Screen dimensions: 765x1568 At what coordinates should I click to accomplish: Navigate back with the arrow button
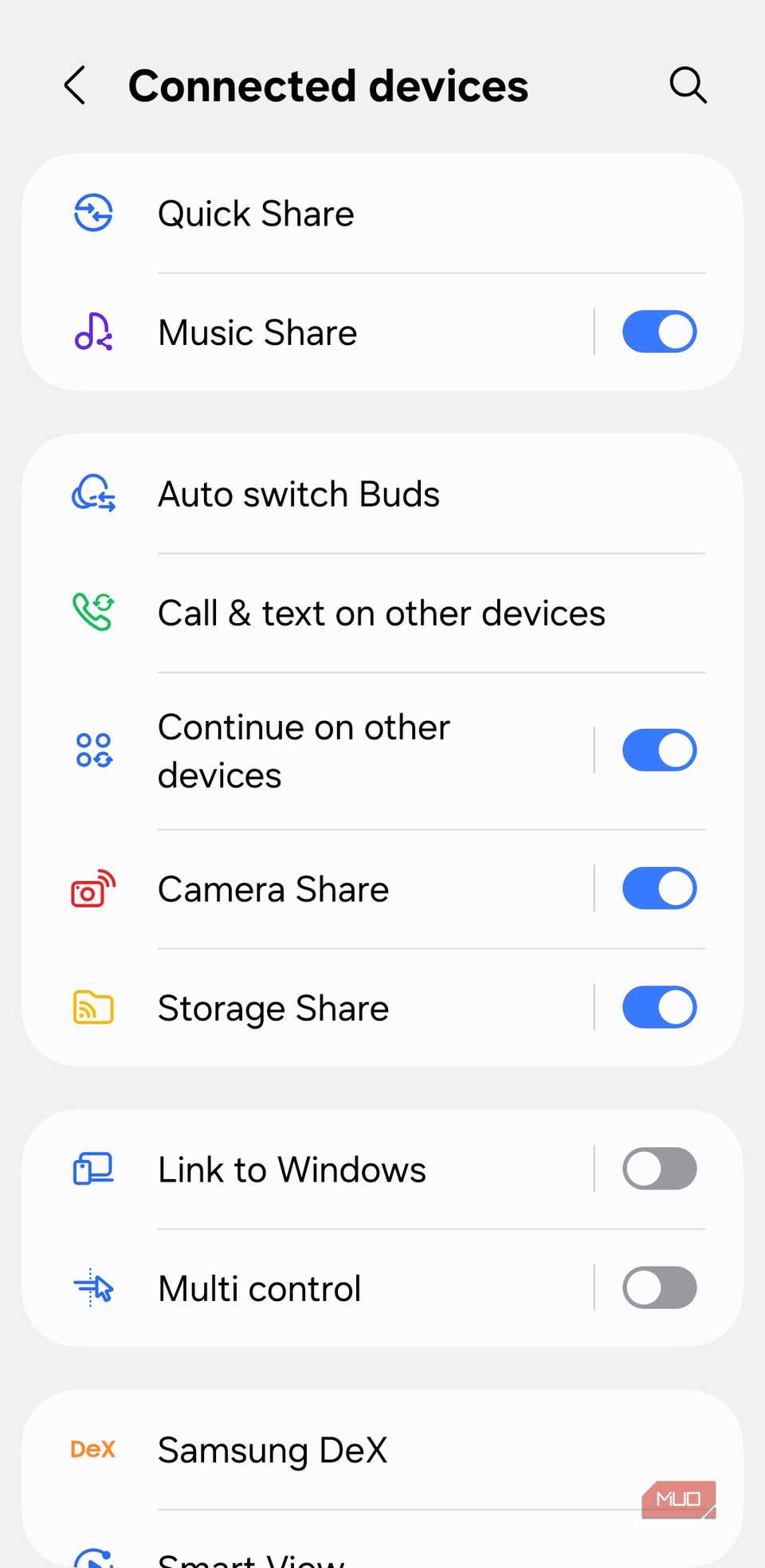75,85
